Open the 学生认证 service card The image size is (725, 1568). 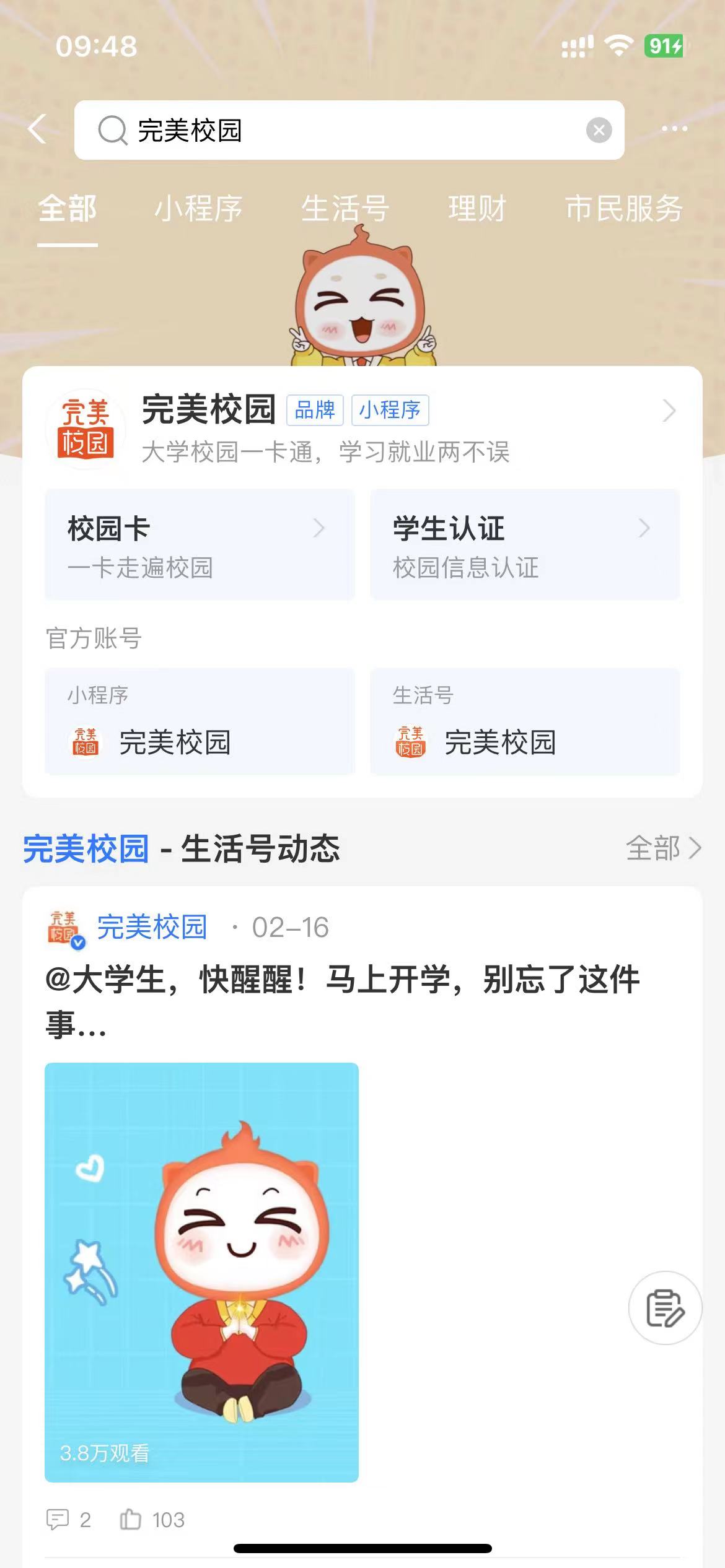525,545
